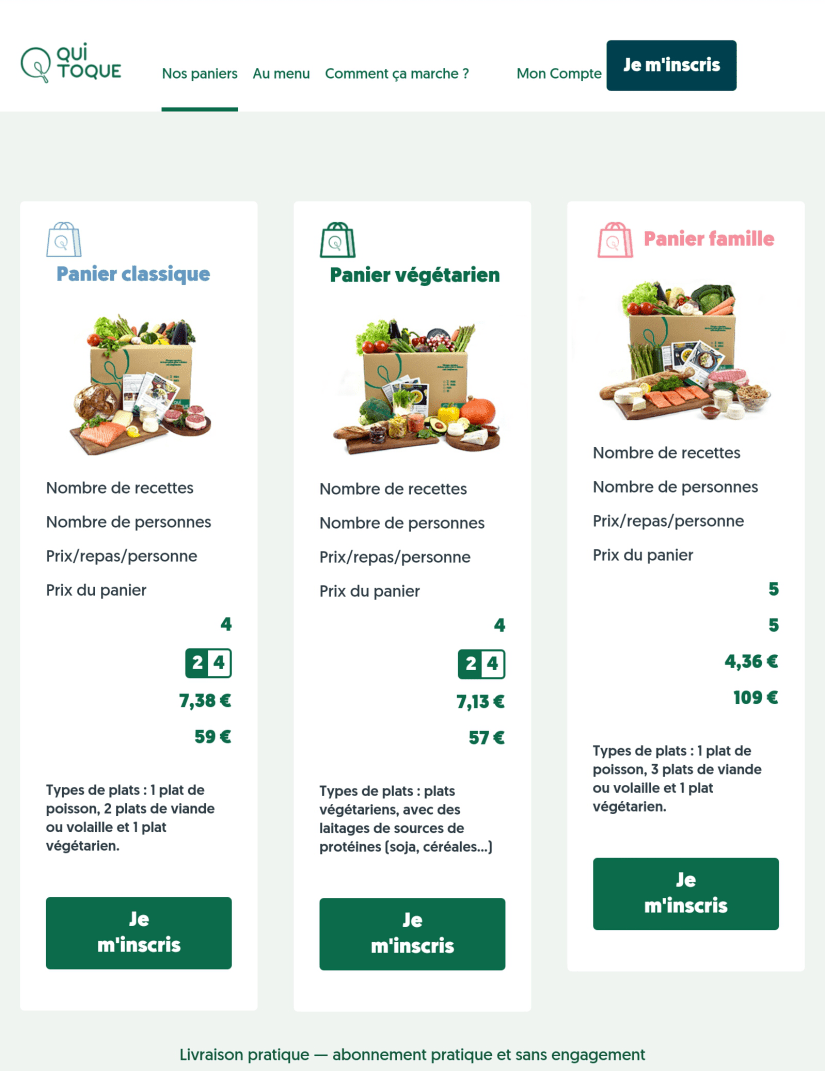Select 2 people for Panier végétarien
Image resolution: width=825 pixels, height=1071 pixels.
point(471,663)
